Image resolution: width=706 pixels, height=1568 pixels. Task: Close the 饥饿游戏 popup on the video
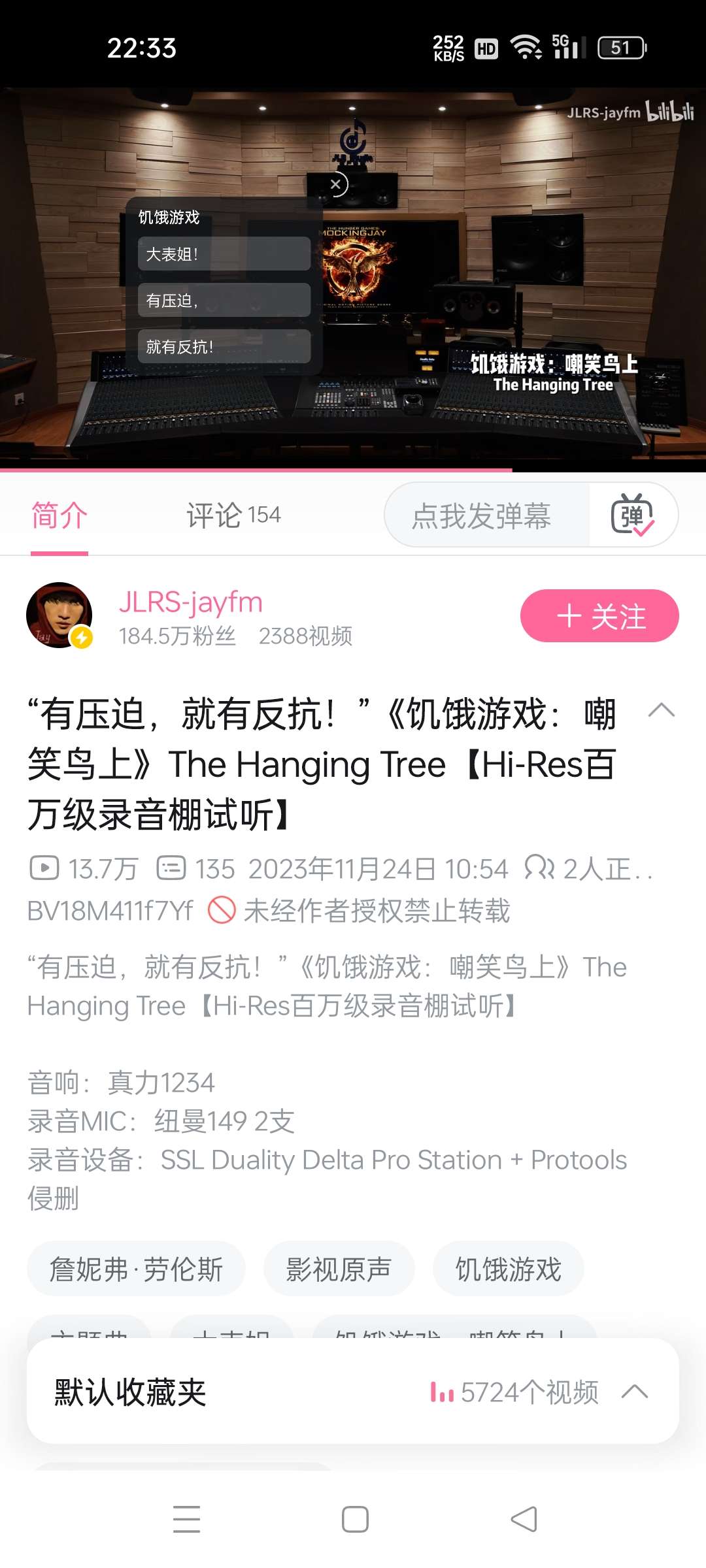pos(335,185)
